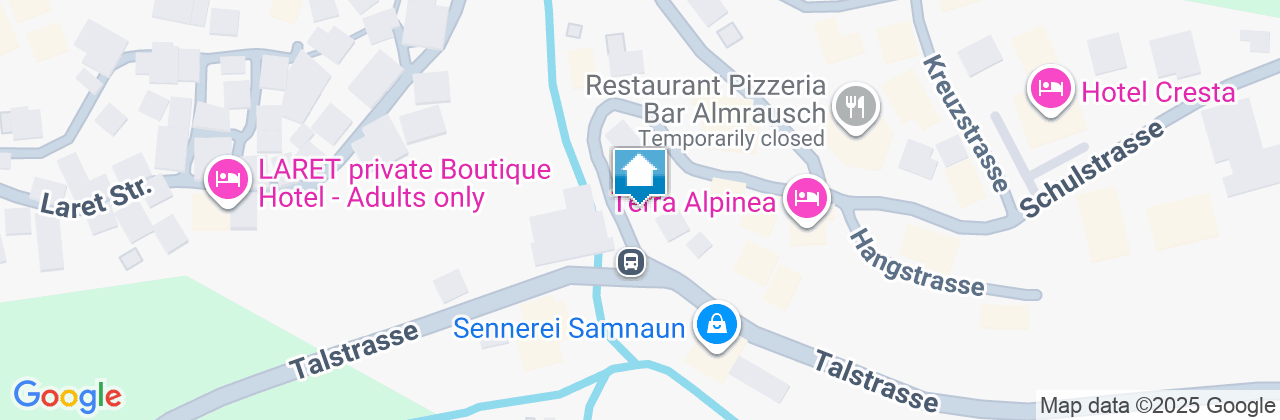Screen dimensions: 1280x420
Task: Tap the Terra Alpinea hotel pin
Action: (806, 198)
